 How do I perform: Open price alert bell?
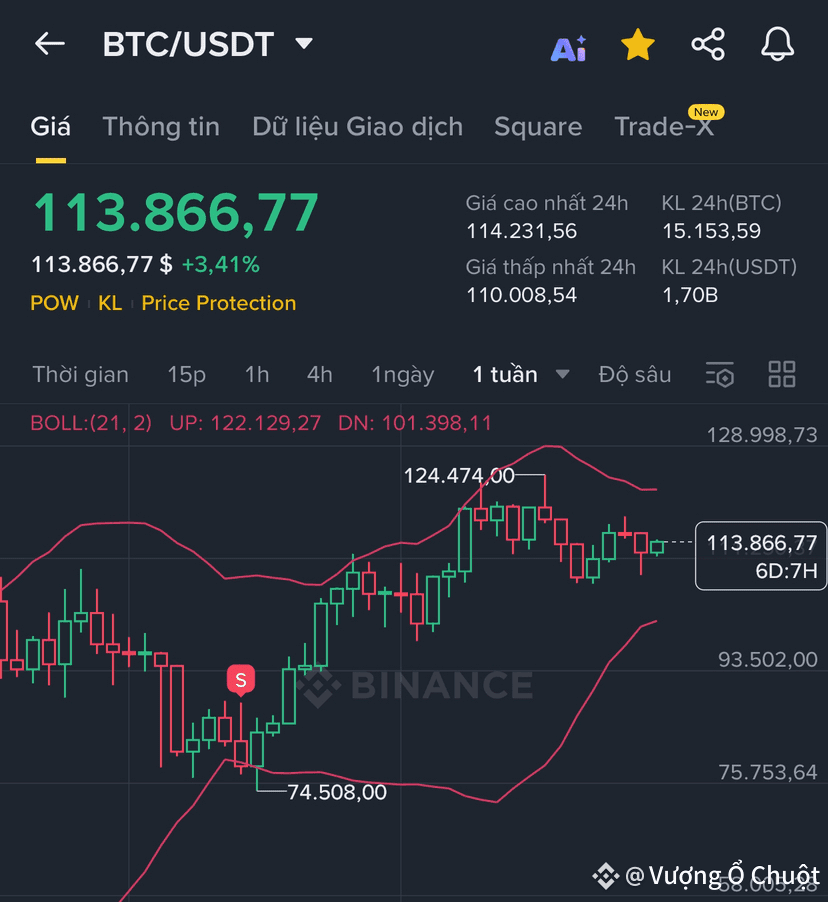[777, 44]
